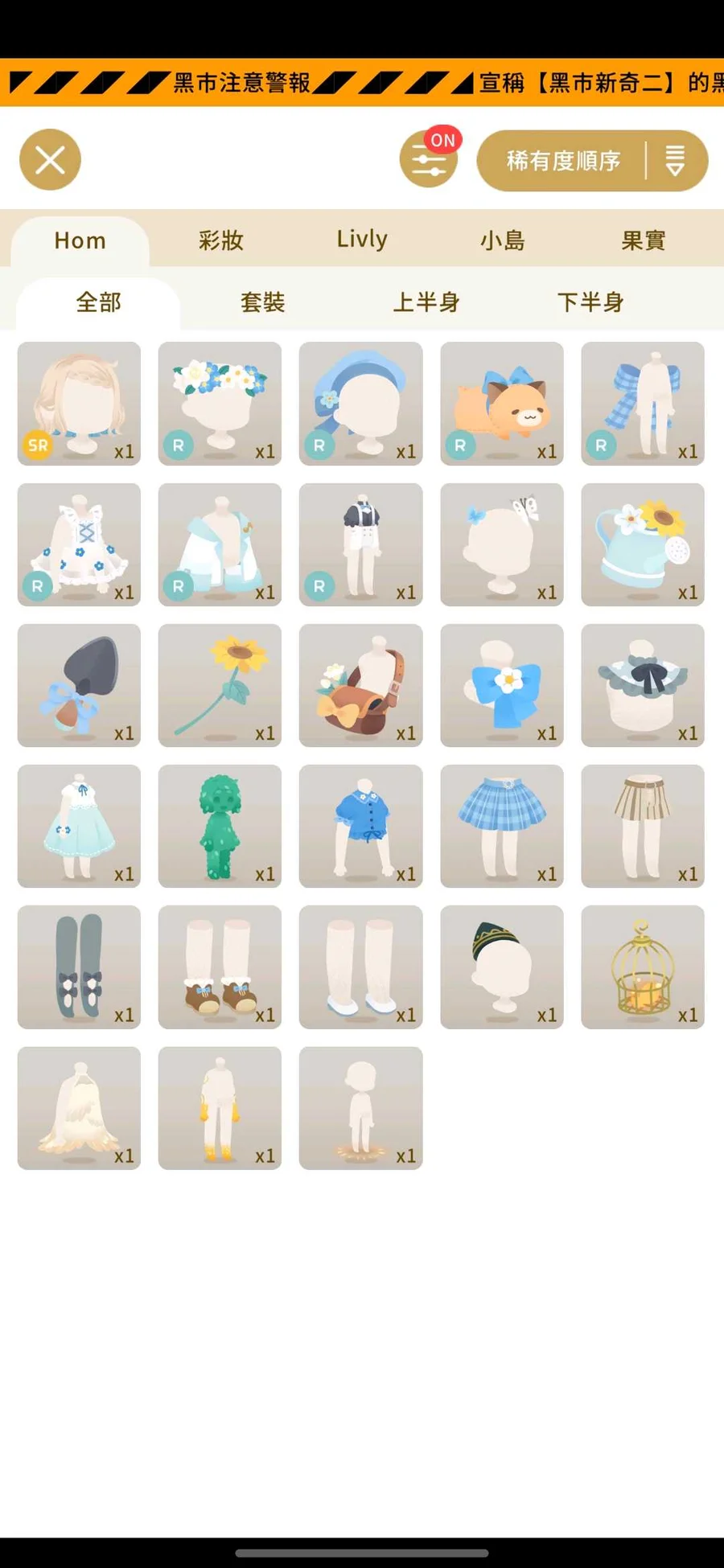Show the 套裝 category
Image resolution: width=724 pixels, height=1568 pixels.
click(x=262, y=302)
